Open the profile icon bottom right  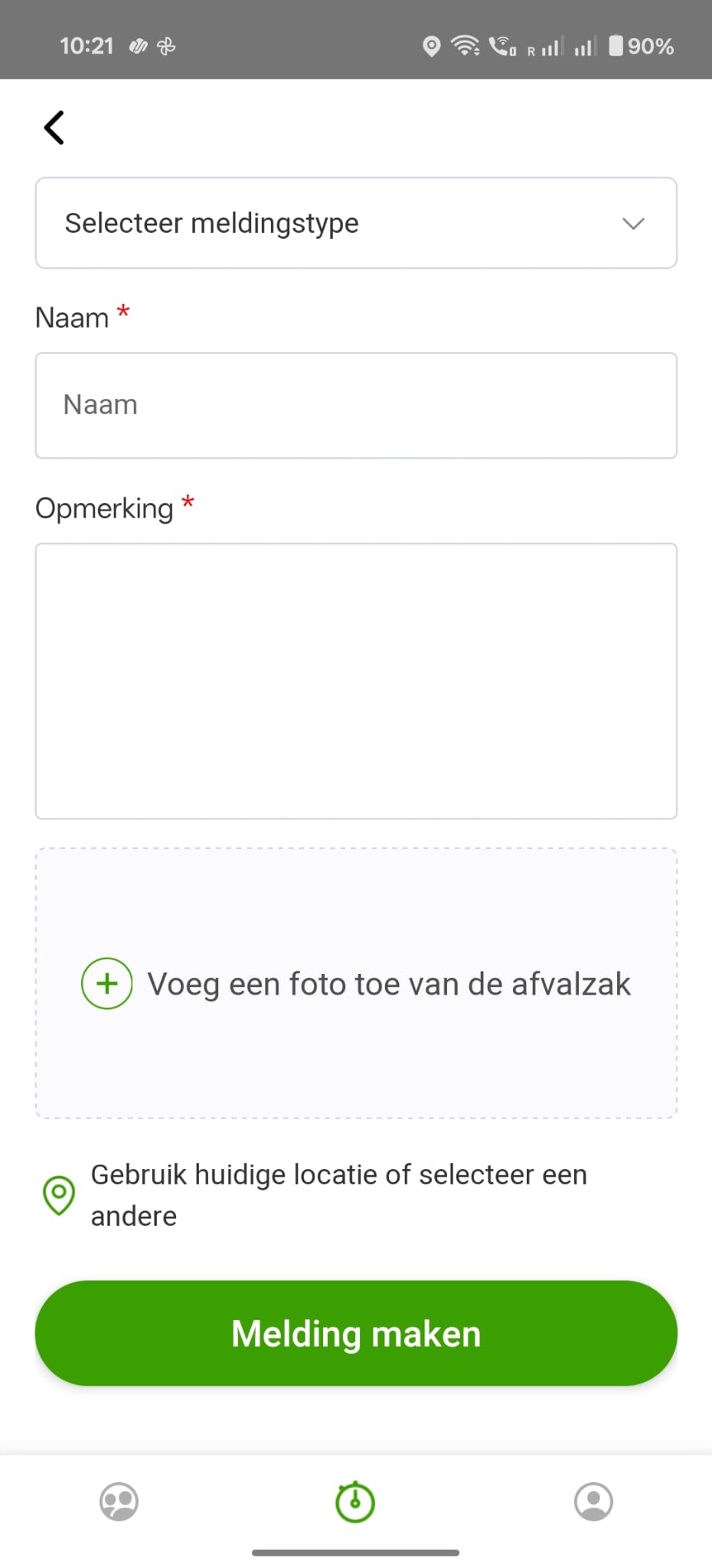(593, 1501)
